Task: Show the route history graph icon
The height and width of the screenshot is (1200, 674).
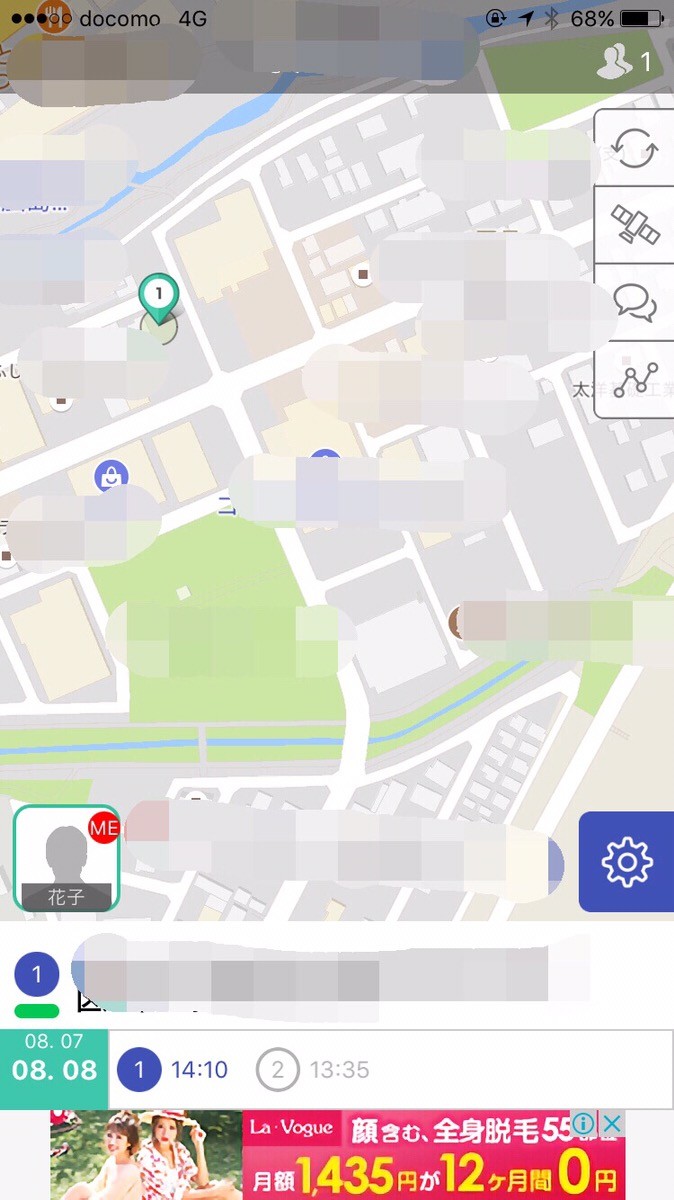Action: [x=636, y=380]
